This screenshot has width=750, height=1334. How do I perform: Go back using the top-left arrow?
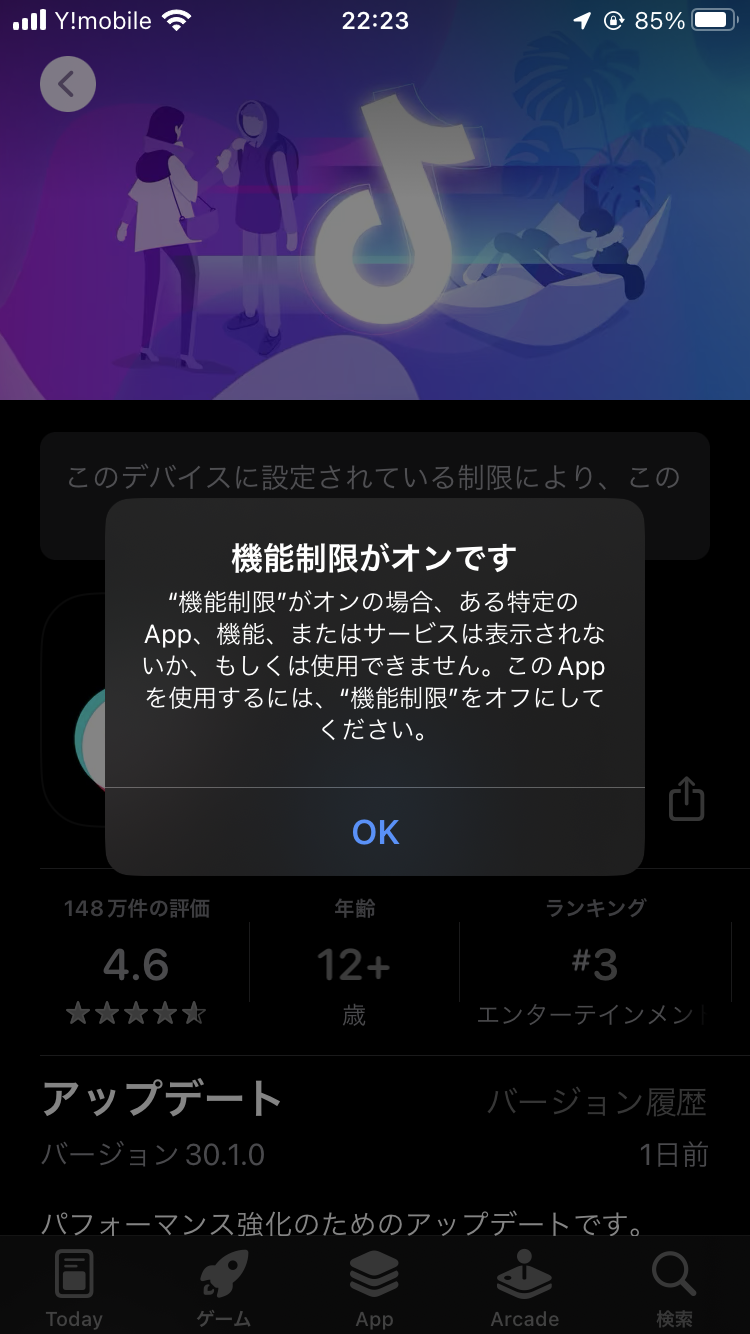click(68, 85)
